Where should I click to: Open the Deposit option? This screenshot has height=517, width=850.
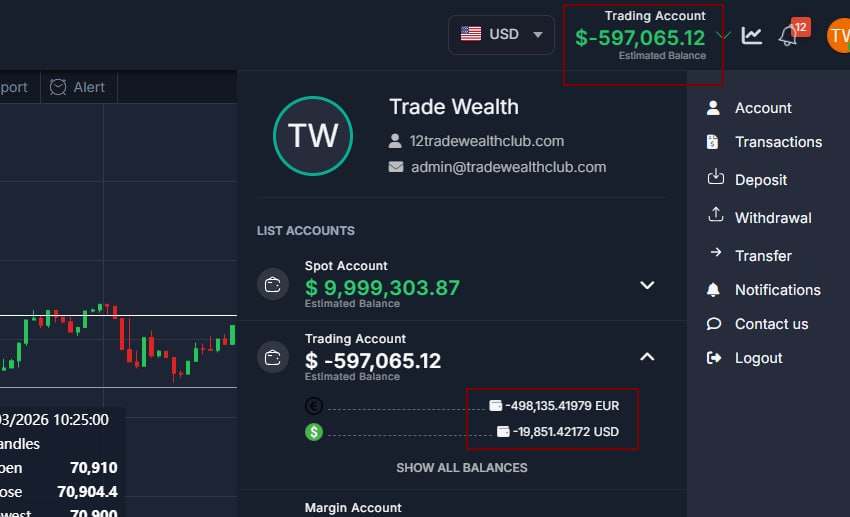tap(760, 180)
